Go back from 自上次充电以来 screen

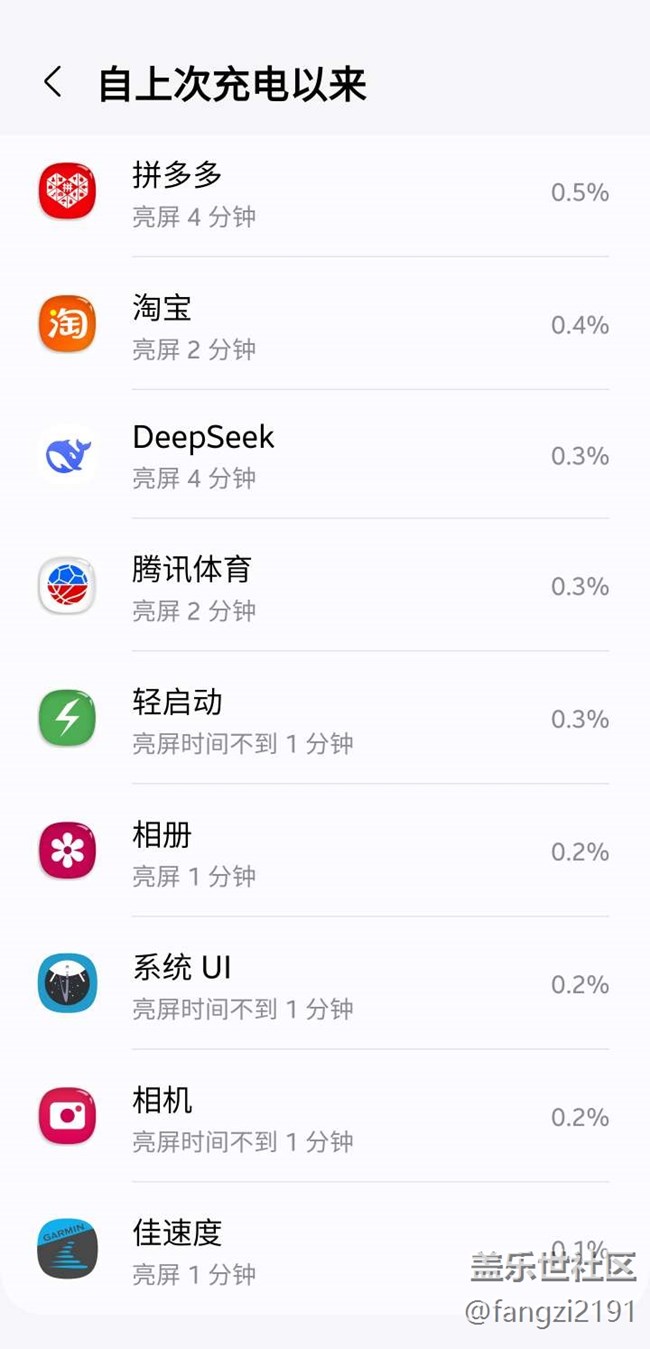(x=54, y=83)
